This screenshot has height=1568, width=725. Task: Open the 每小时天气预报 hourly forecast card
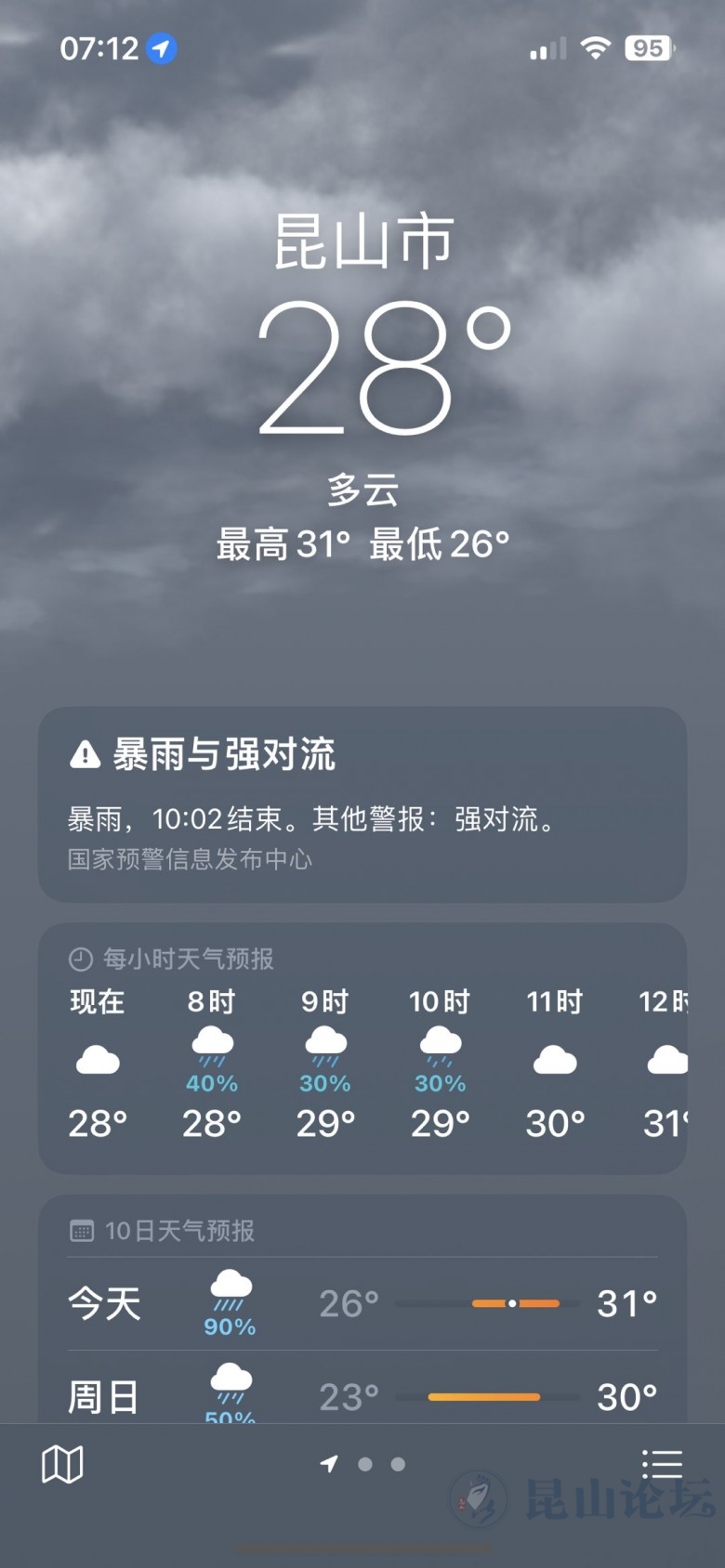pos(362,1050)
